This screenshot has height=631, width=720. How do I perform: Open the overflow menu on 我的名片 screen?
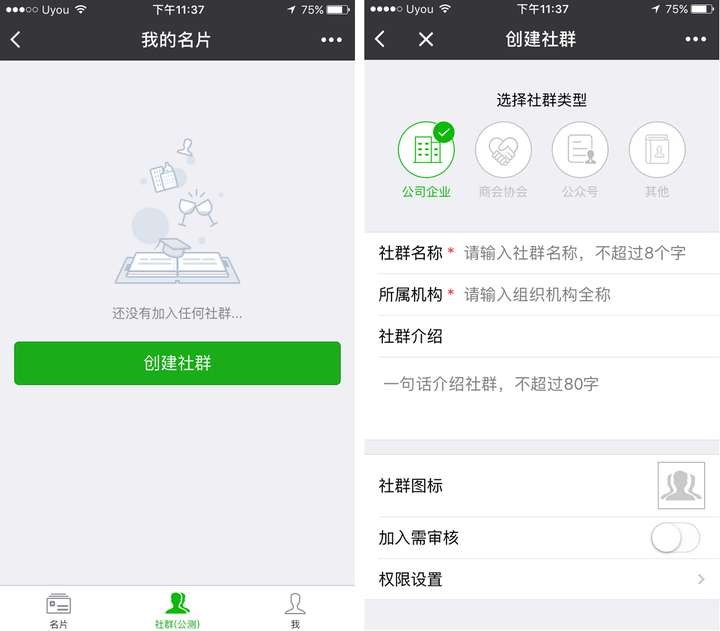(331, 40)
